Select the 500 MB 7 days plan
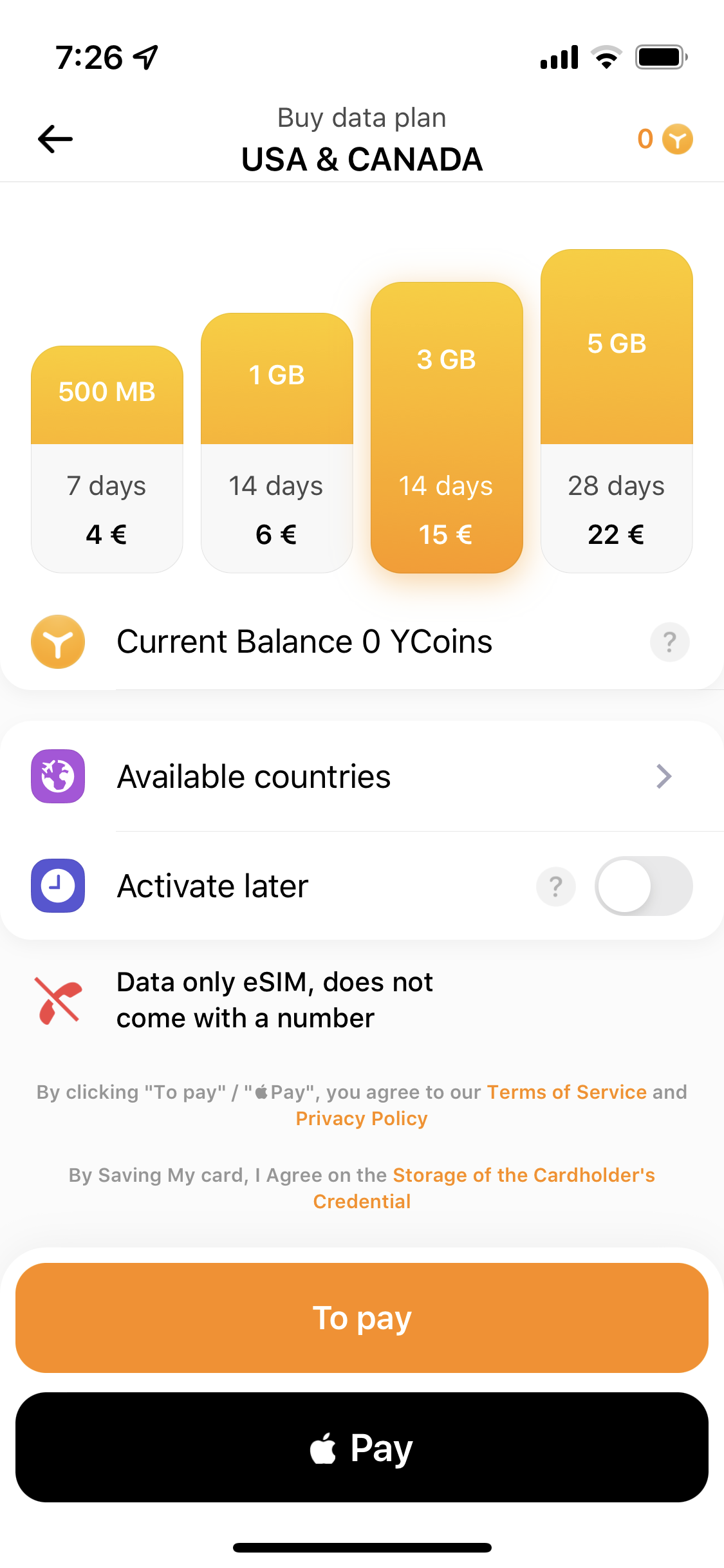The width and height of the screenshot is (724, 1568). (x=107, y=459)
